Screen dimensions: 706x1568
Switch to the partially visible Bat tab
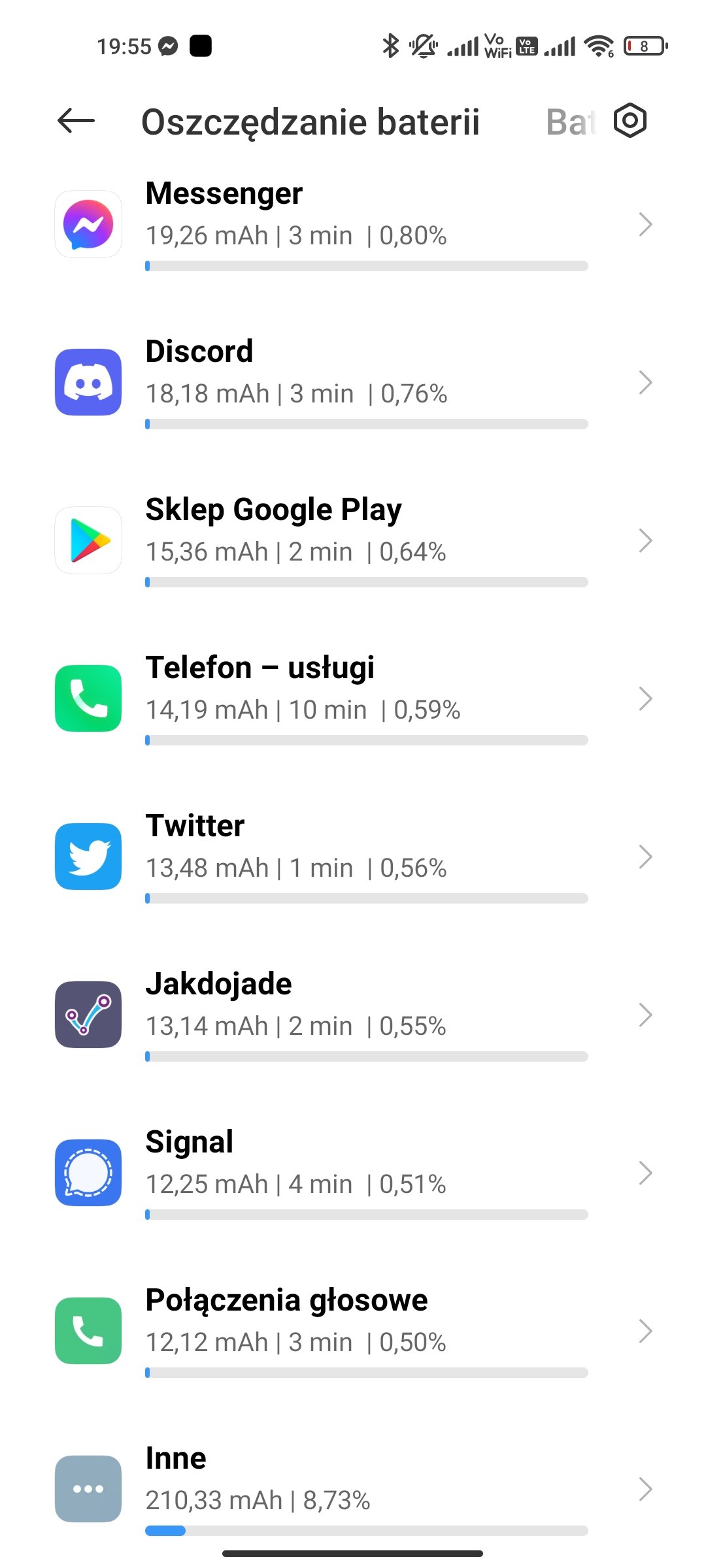570,122
